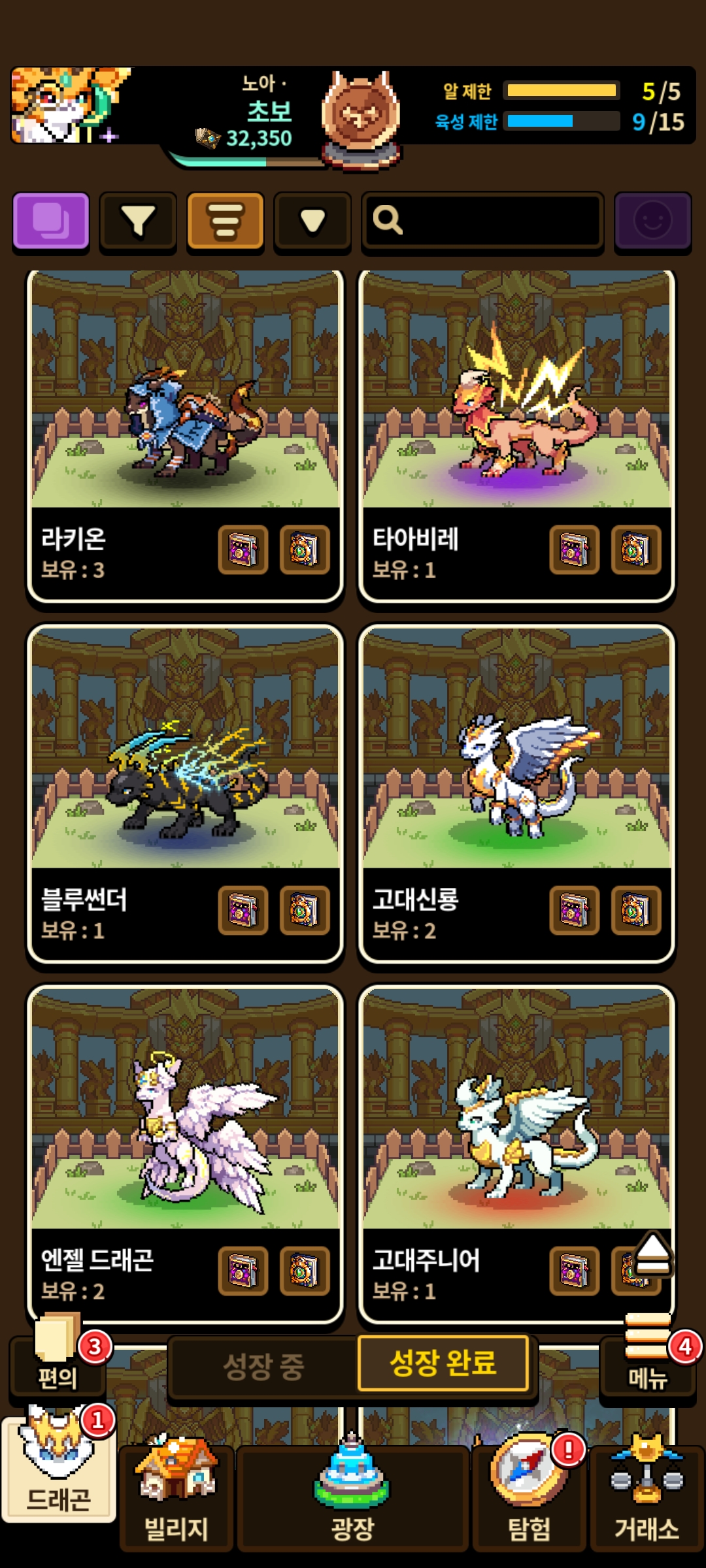Select the 성장 완료 tab
This screenshot has width=706, height=1568.
click(x=443, y=1363)
